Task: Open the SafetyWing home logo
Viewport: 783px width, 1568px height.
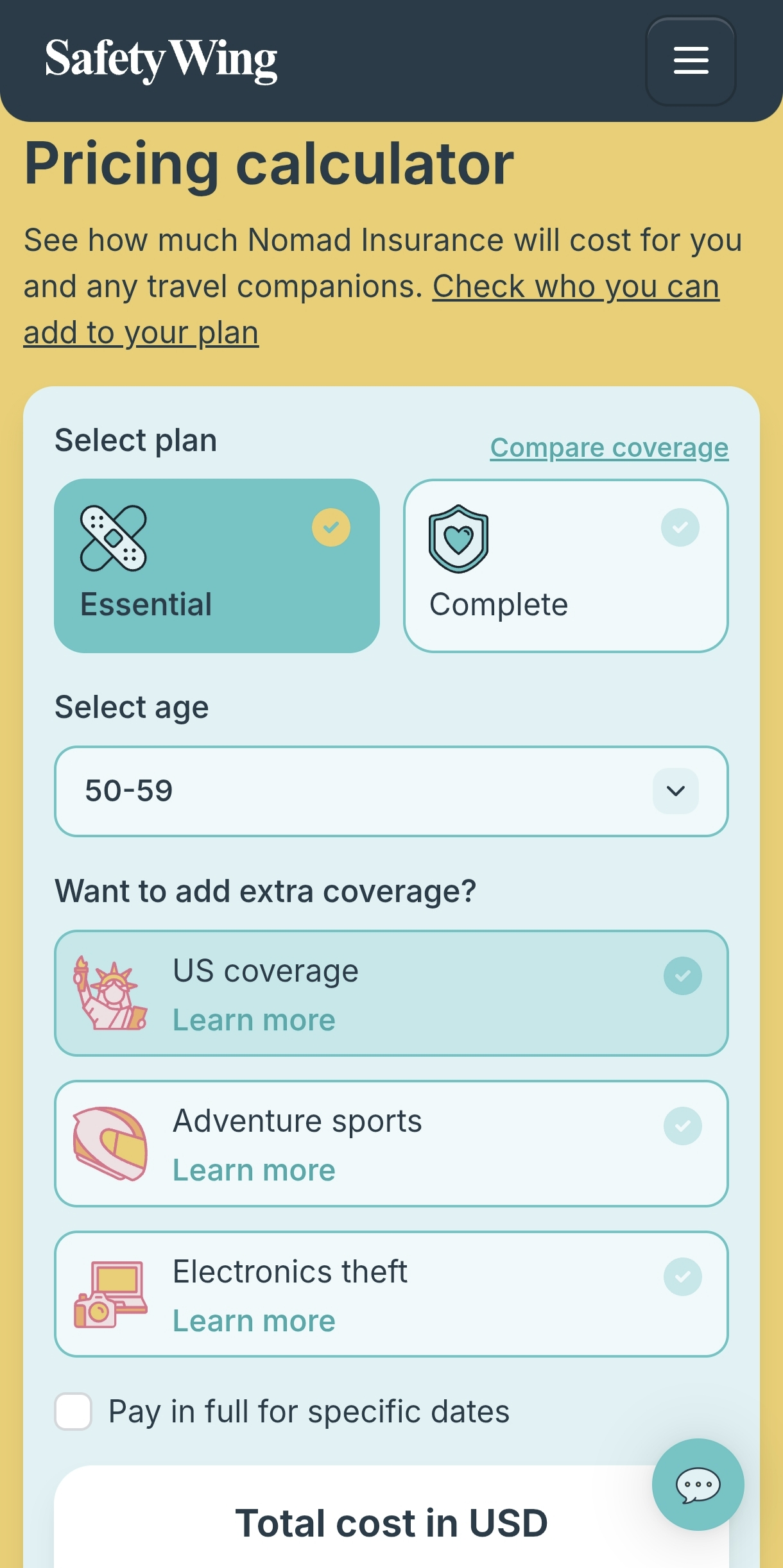Action: point(161,60)
